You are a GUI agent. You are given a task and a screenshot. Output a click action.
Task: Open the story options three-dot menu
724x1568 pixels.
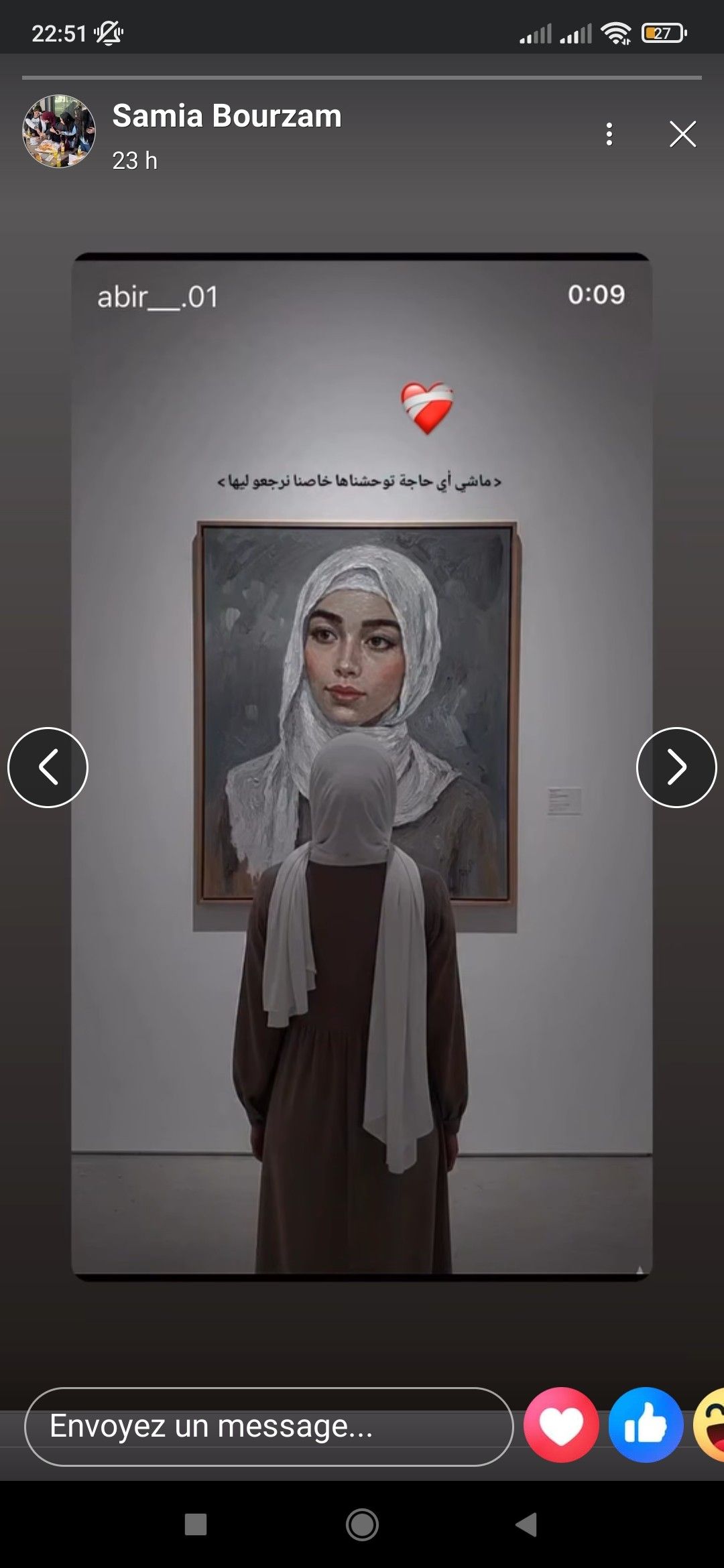tap(609, 133)
